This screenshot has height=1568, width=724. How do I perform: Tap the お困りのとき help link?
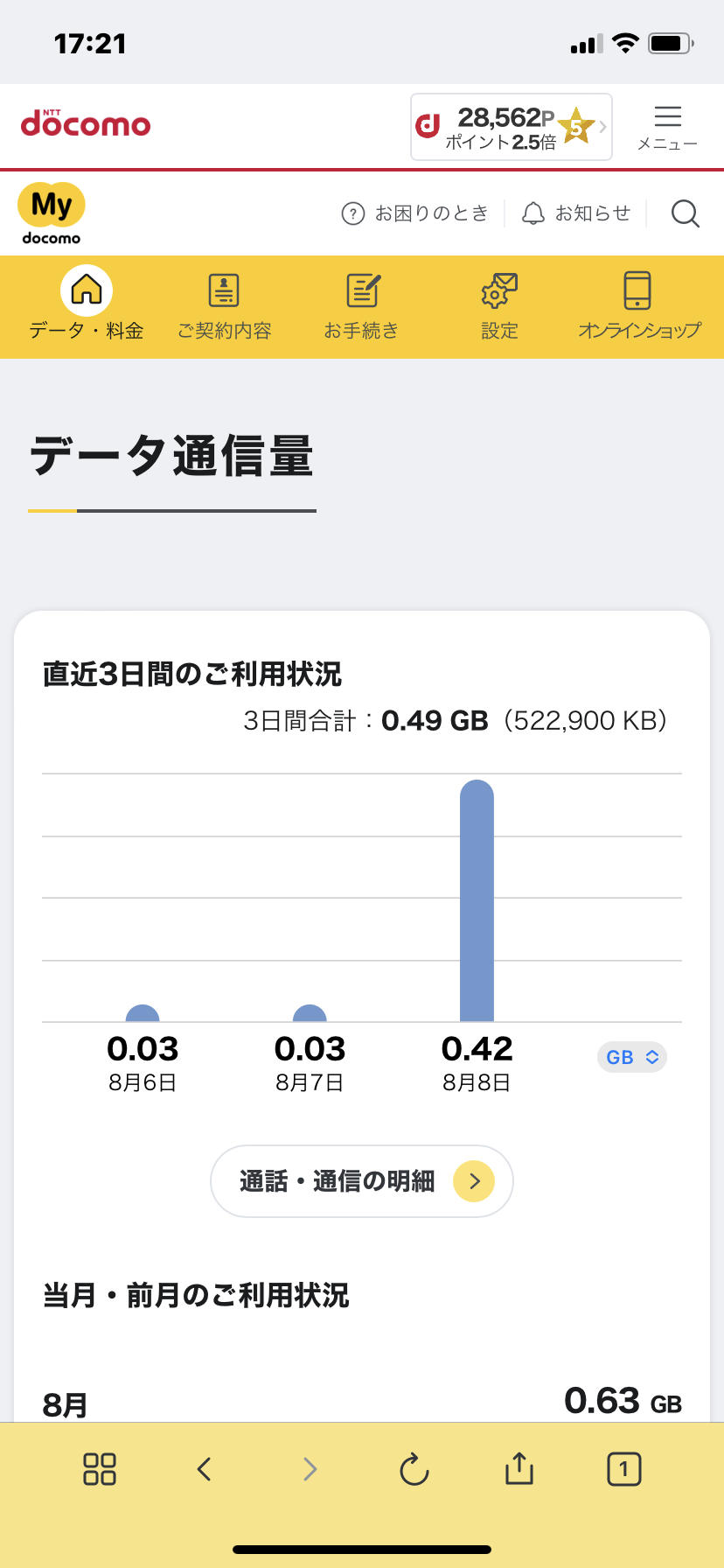click(x=414, y=213)
